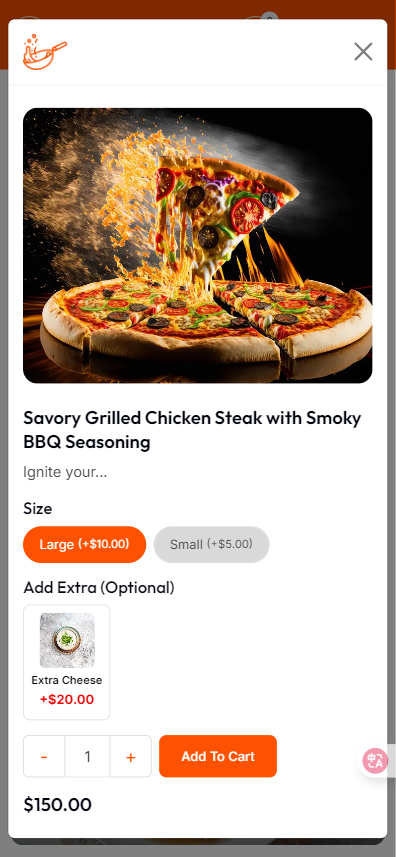Add To Cart

point(218,756)
